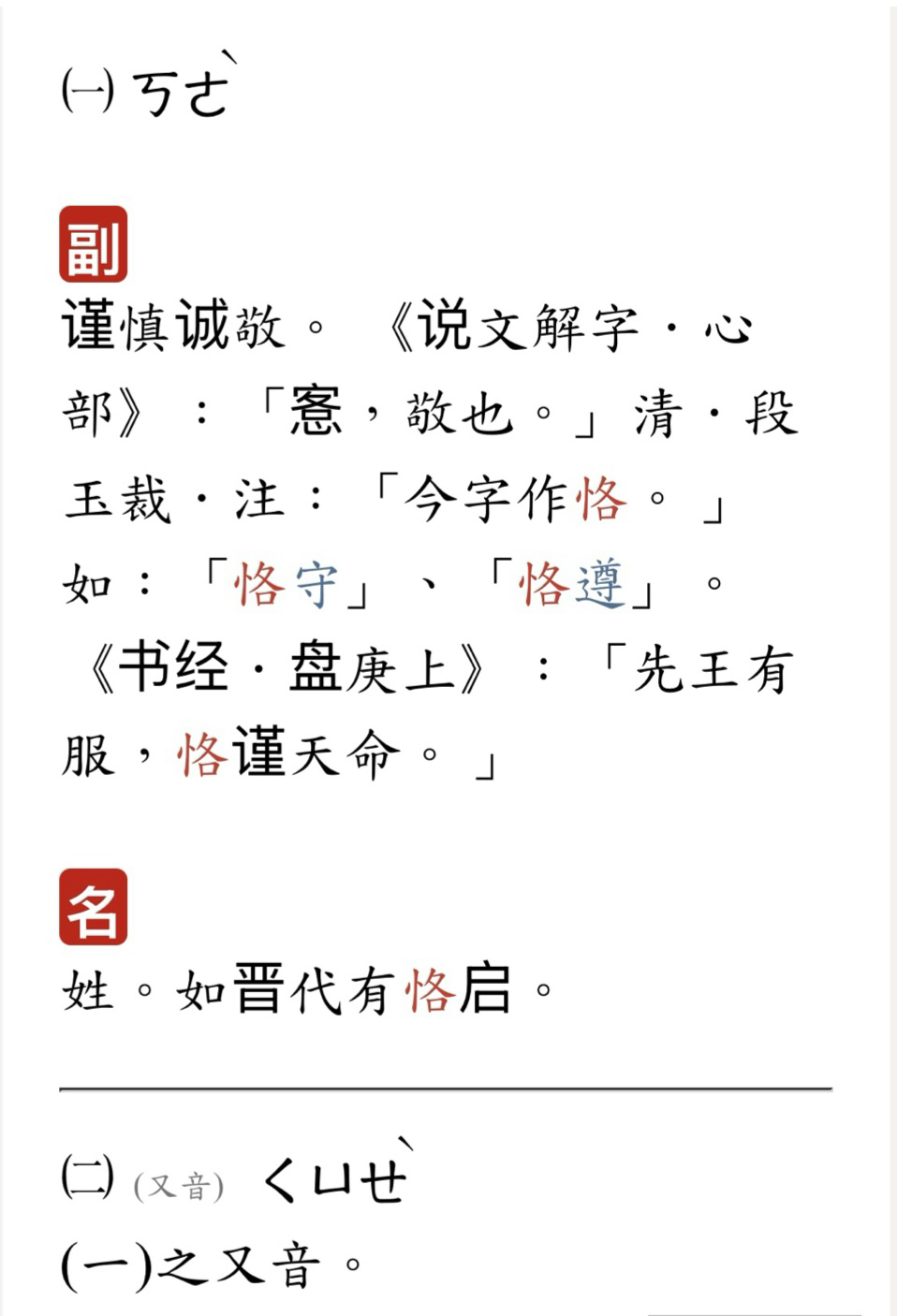This screenshot has width=897, height=1316.
Task: Open the linked word 恪遵
Action: point(572,587)
